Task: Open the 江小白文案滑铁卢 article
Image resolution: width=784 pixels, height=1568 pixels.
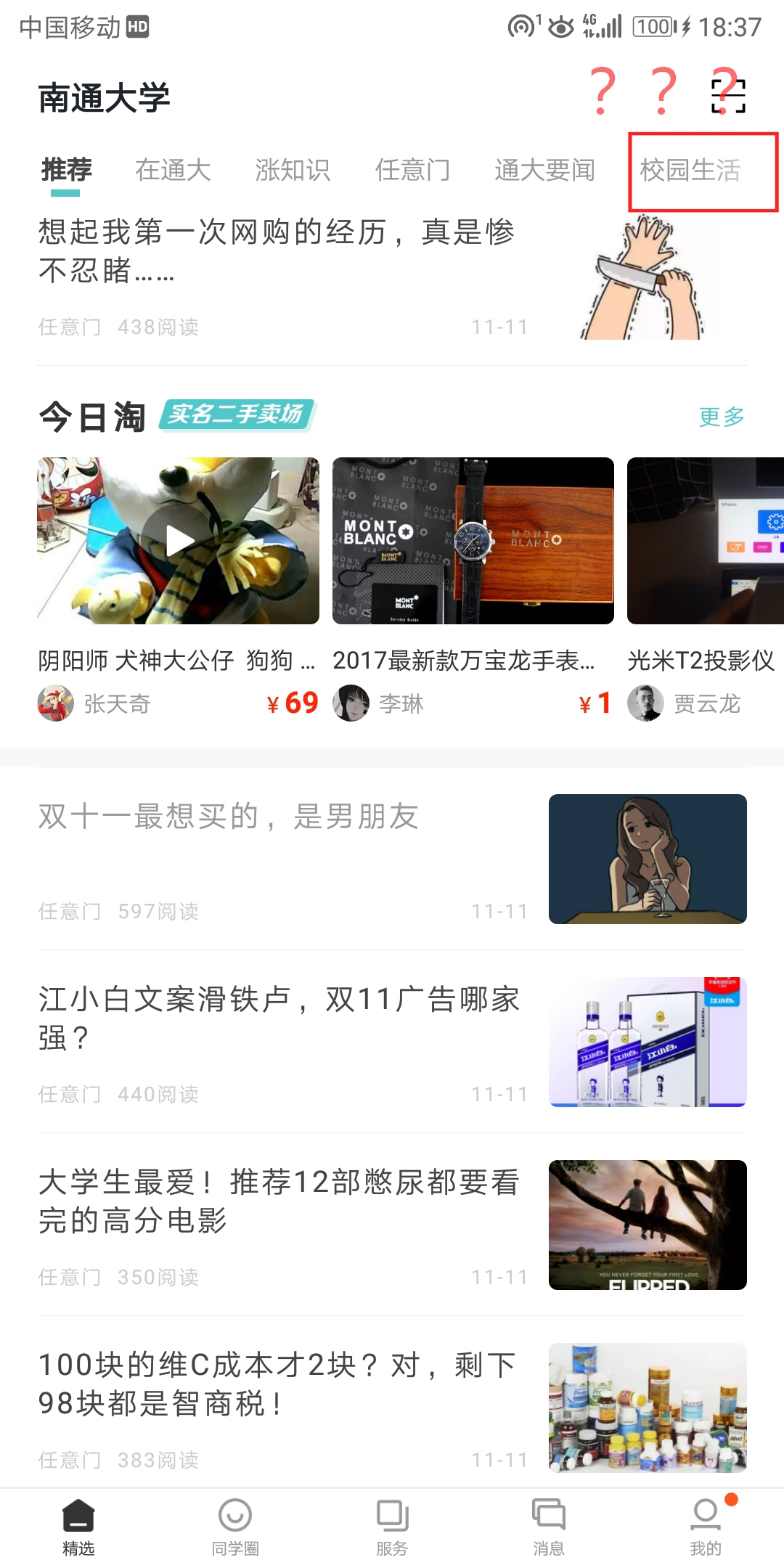Action: click(x=279, y=1018)
